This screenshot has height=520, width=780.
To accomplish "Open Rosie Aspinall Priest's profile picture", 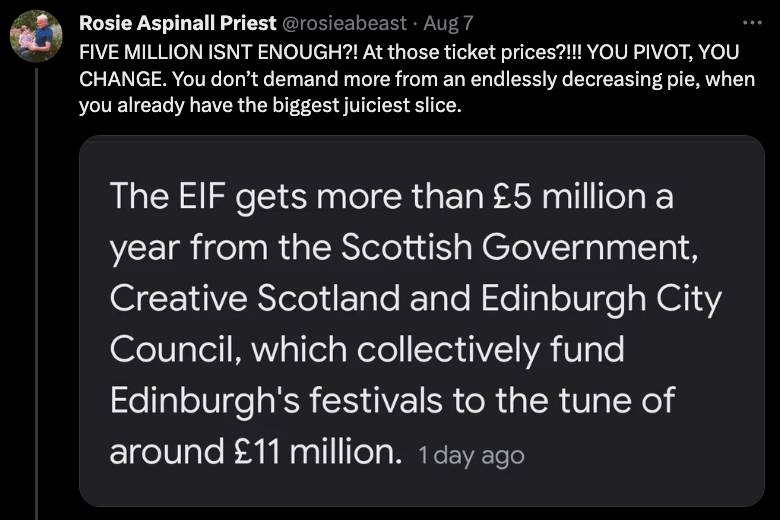I will (36, 37).
